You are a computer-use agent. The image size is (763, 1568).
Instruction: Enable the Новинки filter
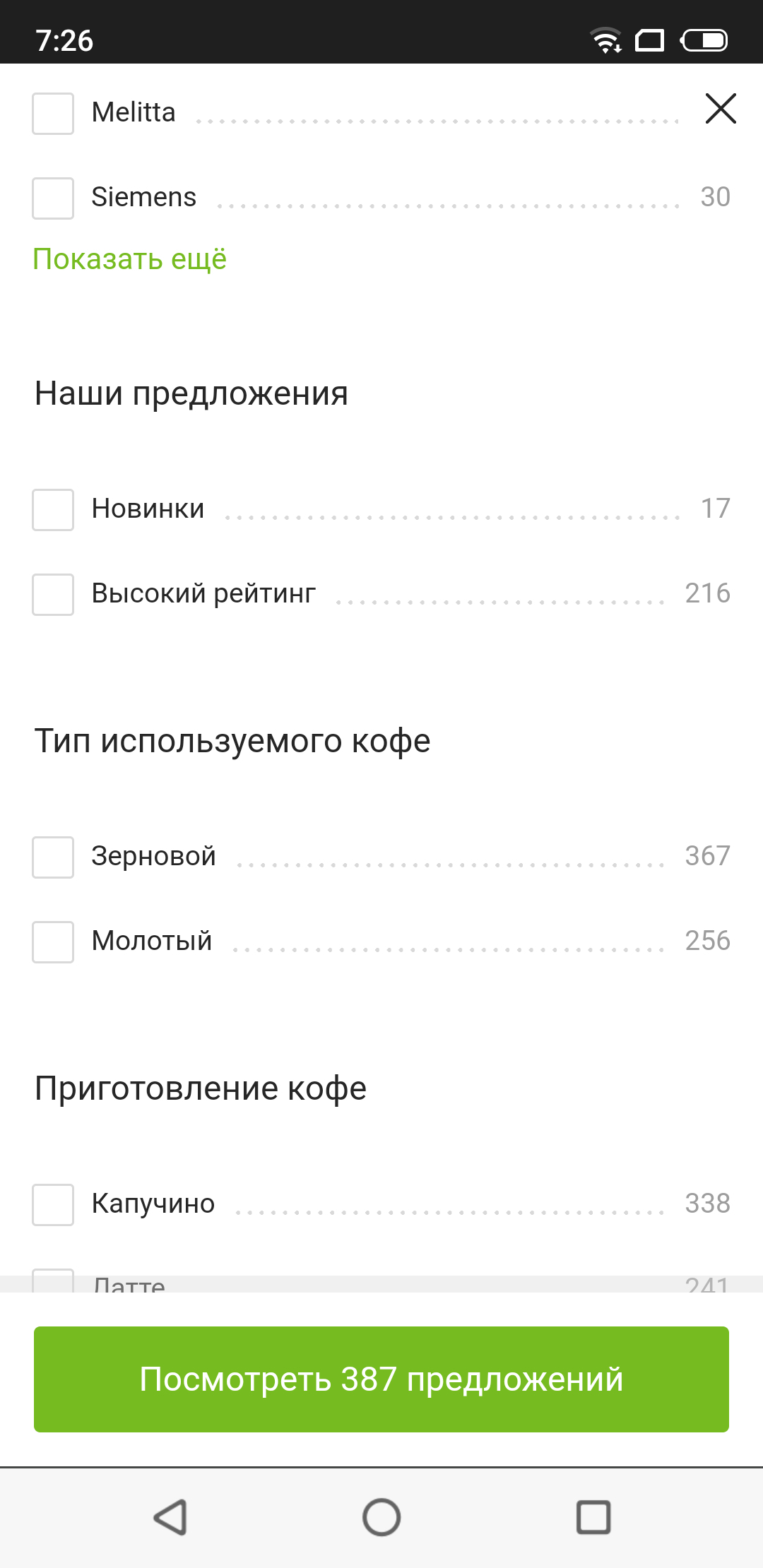click(53, 510)
